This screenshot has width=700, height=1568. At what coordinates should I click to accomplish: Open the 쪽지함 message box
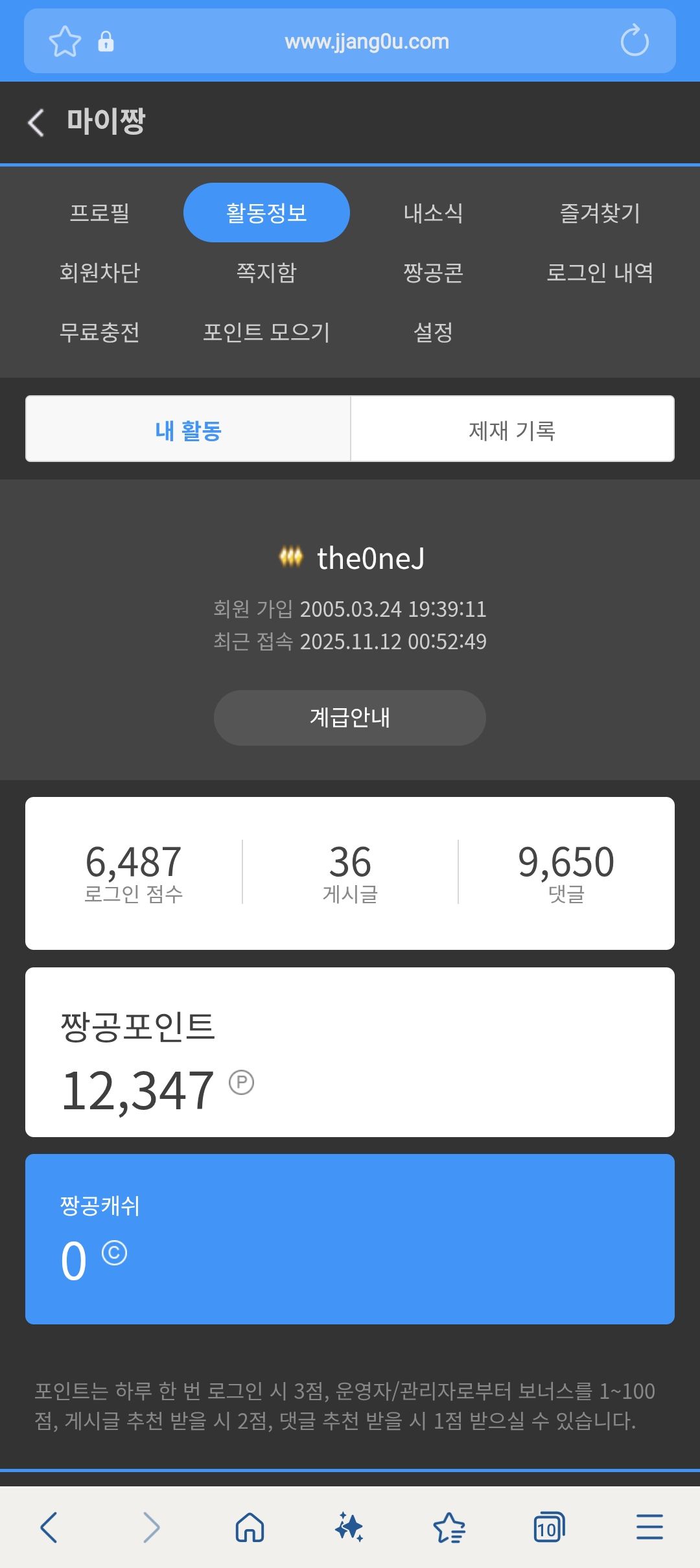266,272
